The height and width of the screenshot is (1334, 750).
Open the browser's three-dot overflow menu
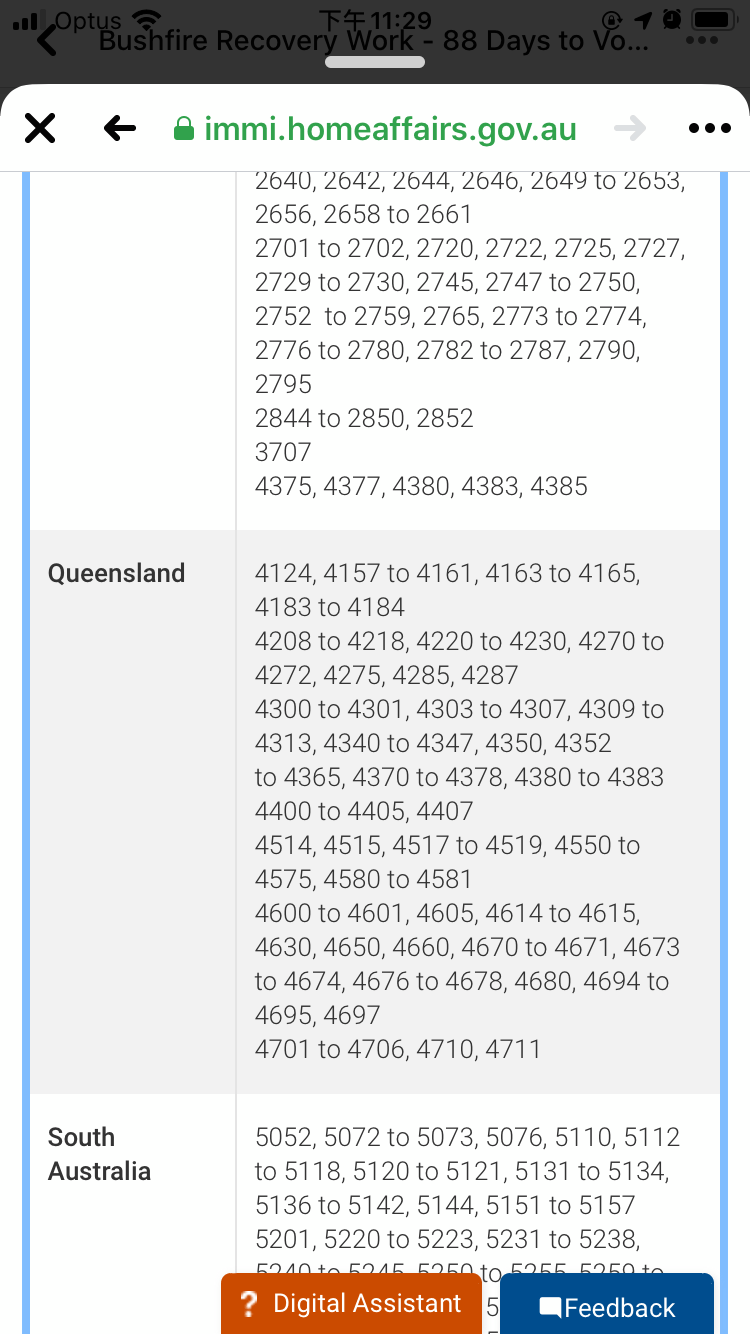pyautogui.click(x=710, y=128)
